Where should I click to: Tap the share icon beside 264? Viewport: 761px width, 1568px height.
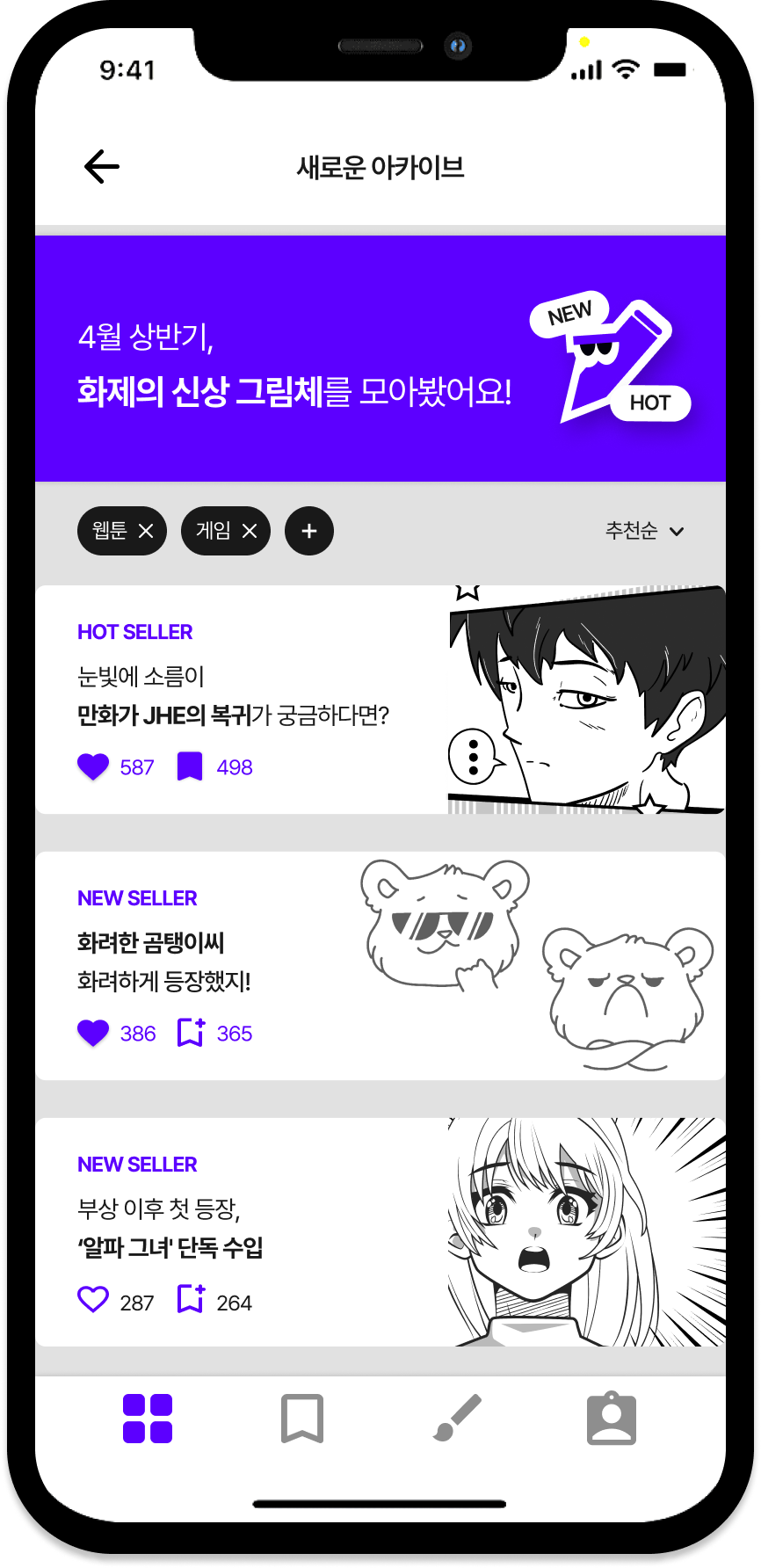click(x=190, y=1299)
